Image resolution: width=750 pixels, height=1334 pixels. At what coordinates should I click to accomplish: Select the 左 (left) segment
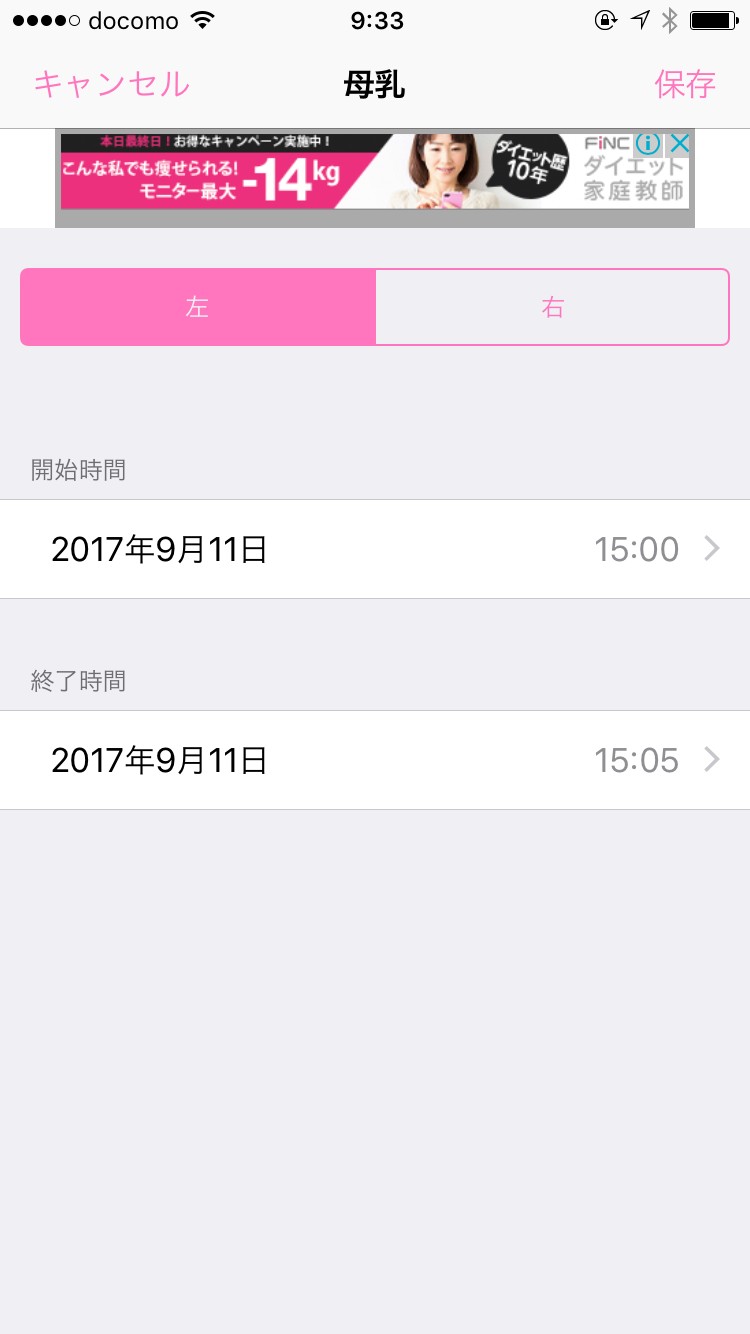[198, 307]
